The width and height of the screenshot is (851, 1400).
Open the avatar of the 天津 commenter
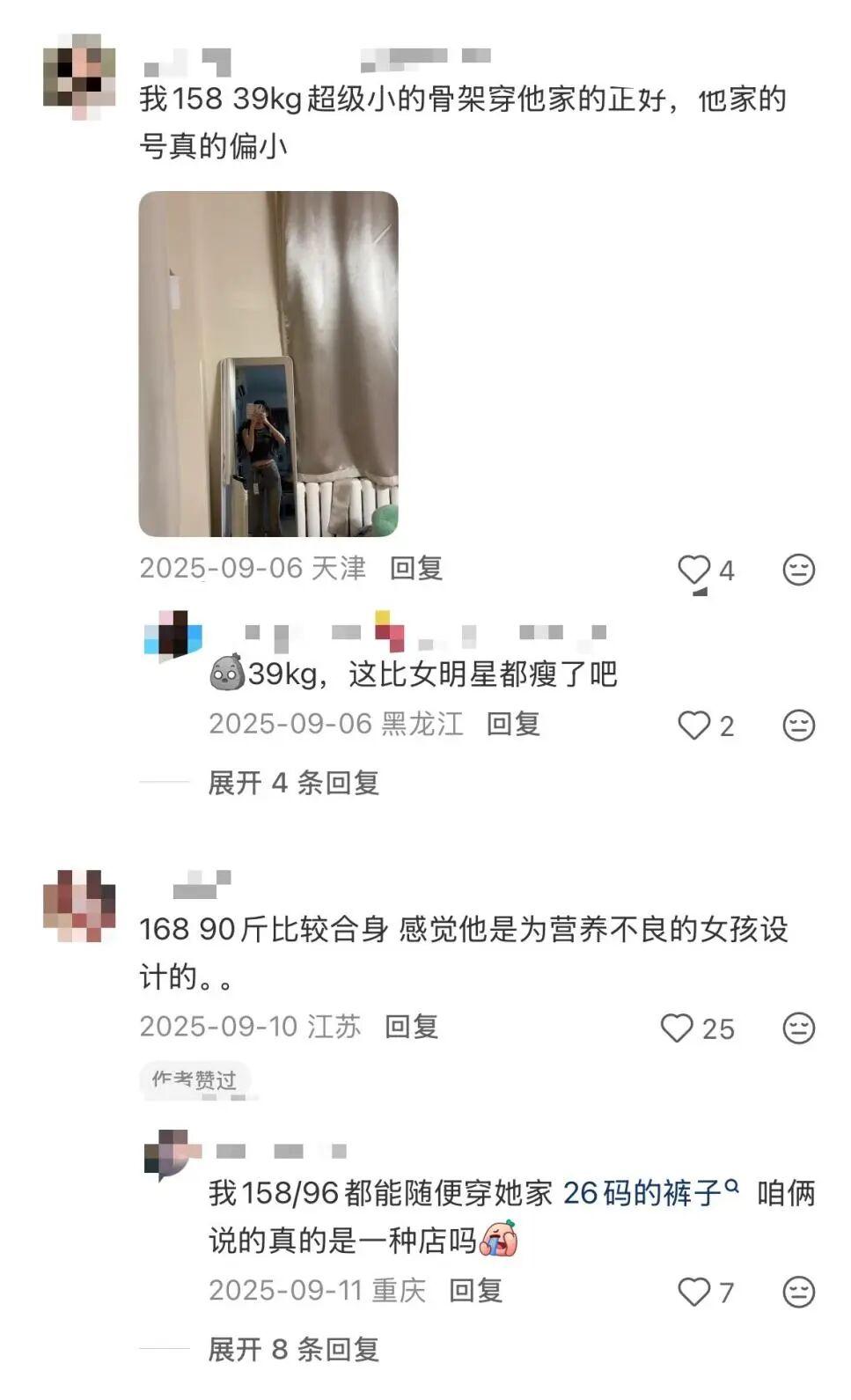coord(79,76)
